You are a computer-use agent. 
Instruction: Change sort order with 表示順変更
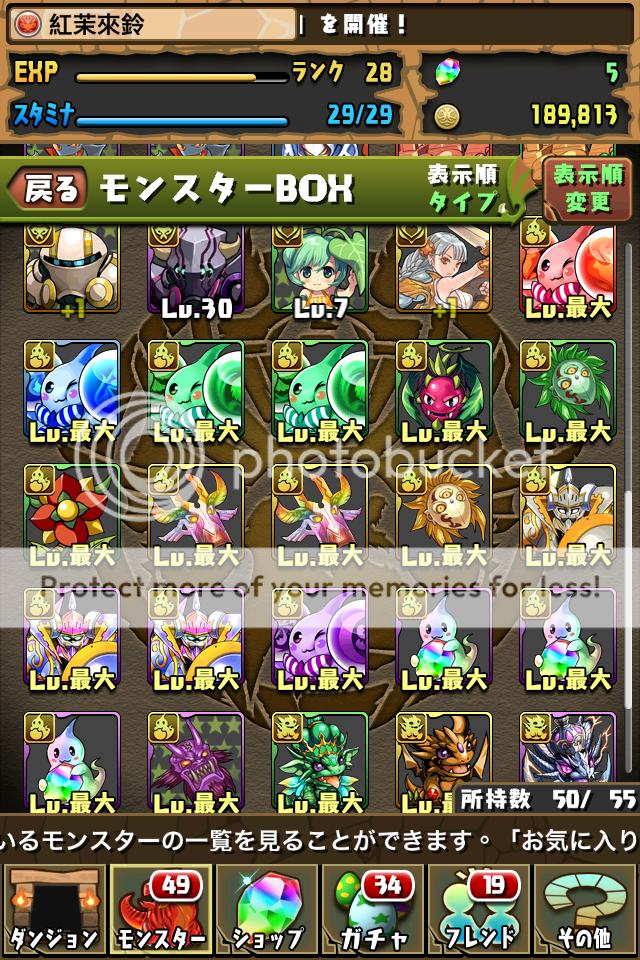pyautogui.click(x=587, y=188)
